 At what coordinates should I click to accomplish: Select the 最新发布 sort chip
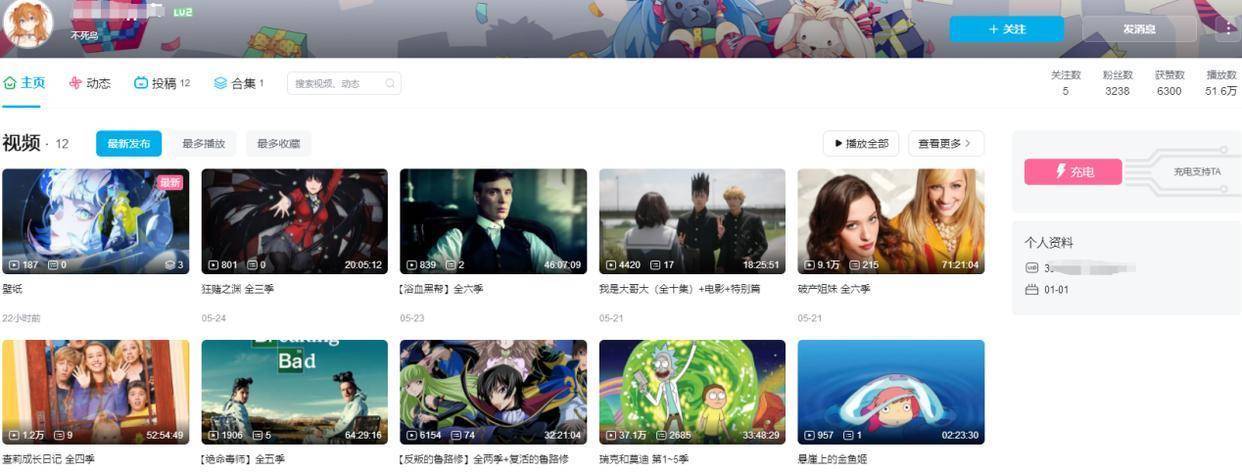(x=129, y=143)
